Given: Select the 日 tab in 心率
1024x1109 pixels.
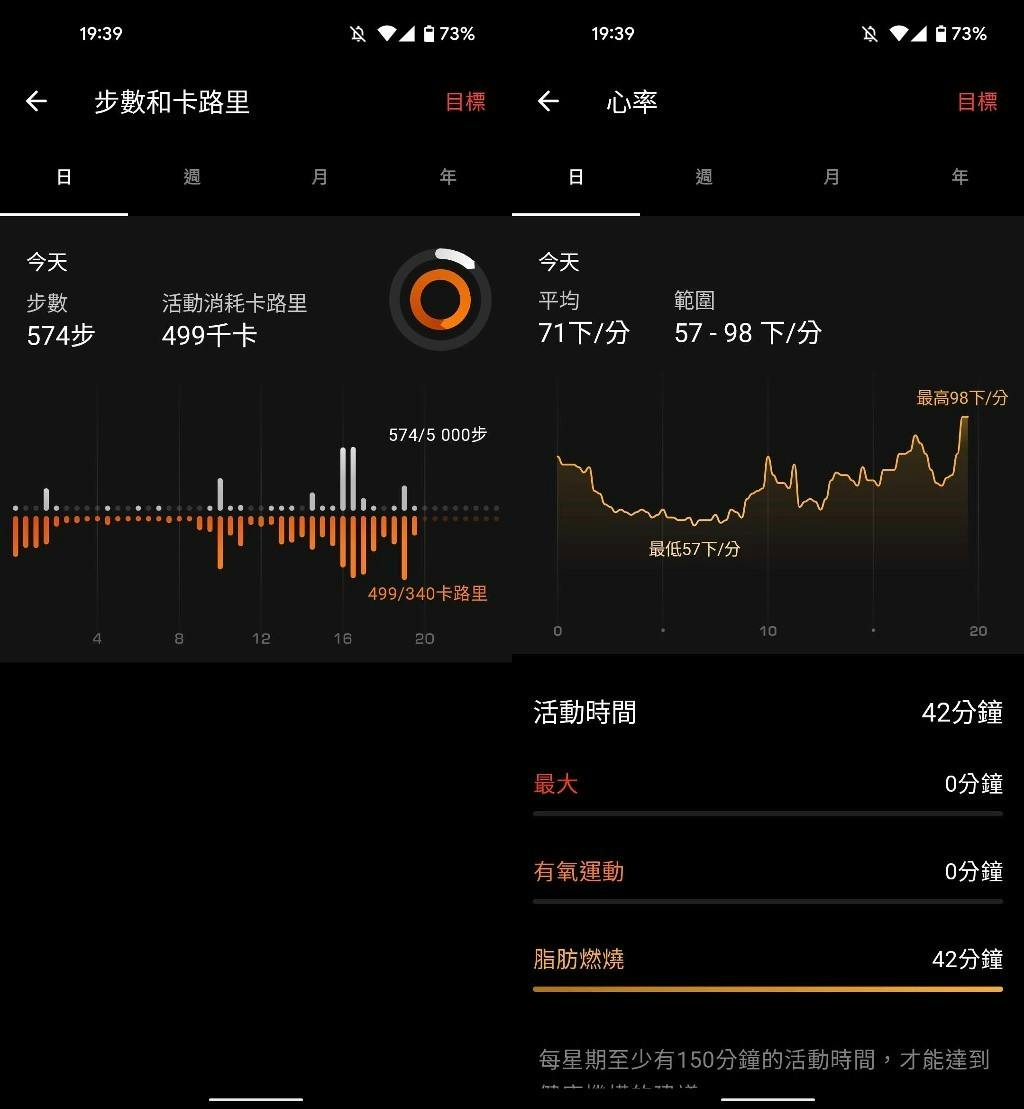Looking at the screenshot, I should [576, 177].
